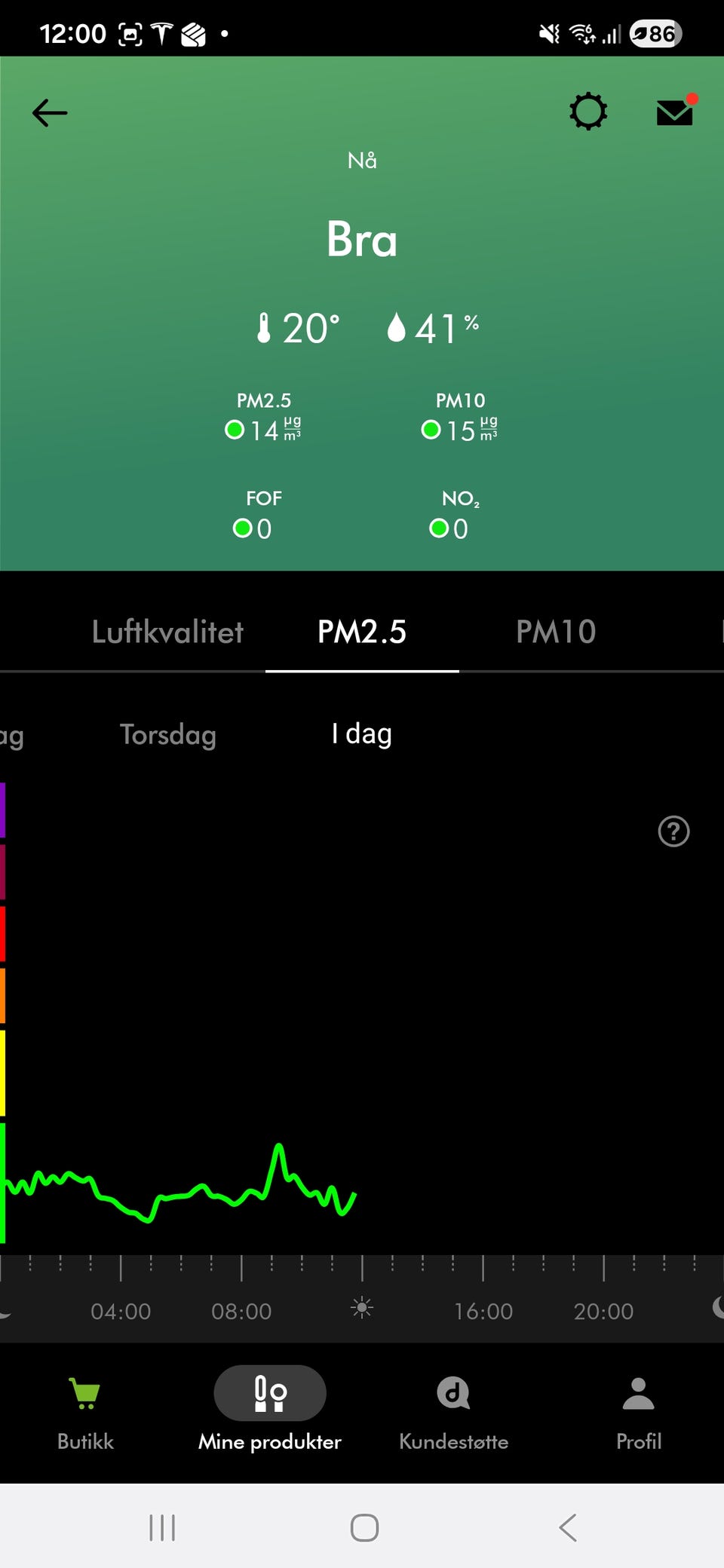This screenshot has height=1568, width=724.
Task: Switch to the PM10 tab
Action: pos(556,632)
